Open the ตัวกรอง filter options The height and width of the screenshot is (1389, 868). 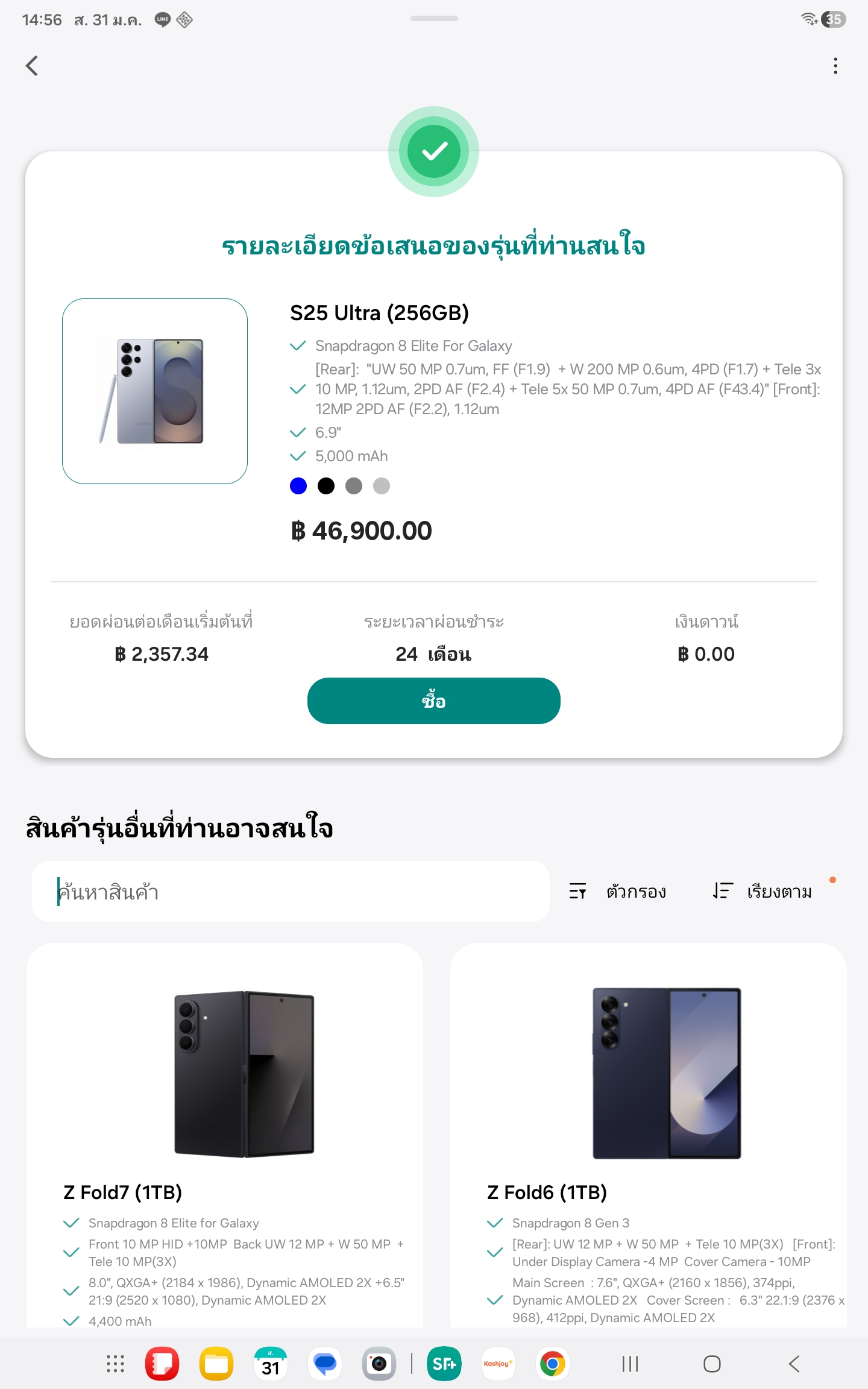[x=618, y=891]
